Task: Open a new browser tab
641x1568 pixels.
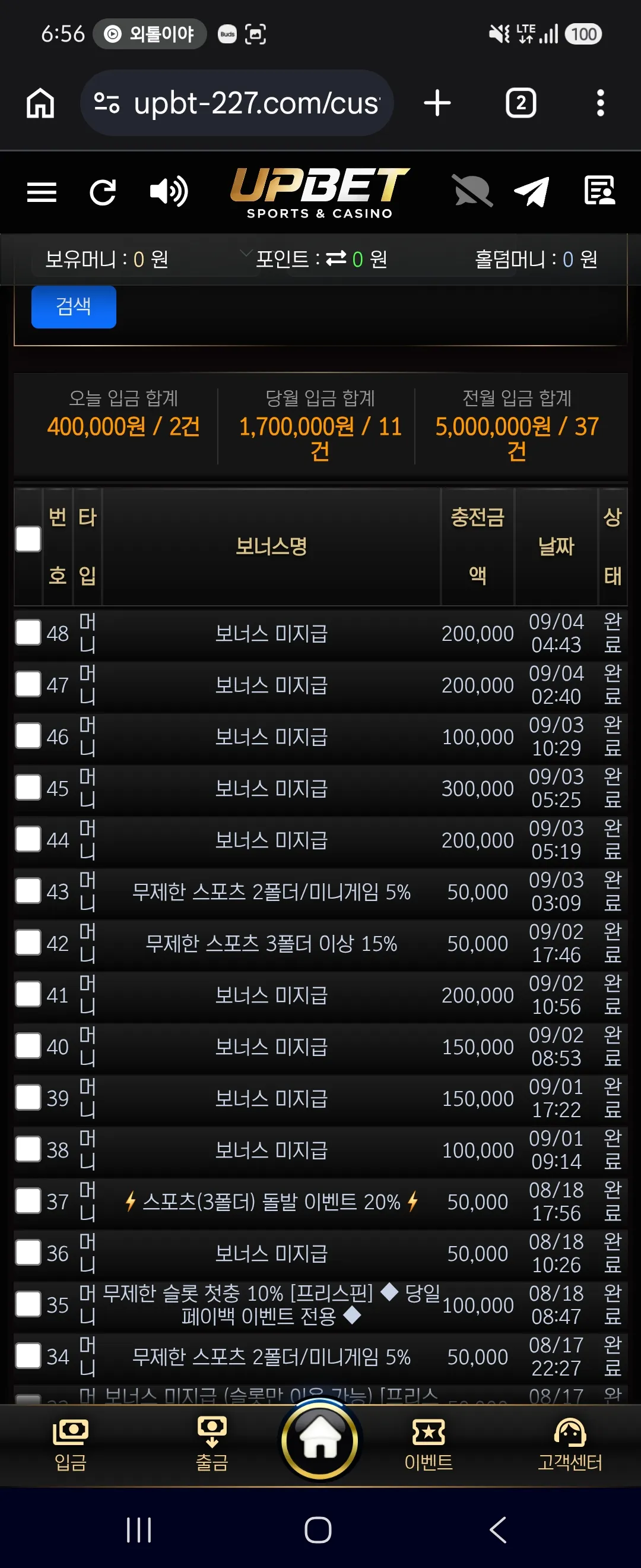Action: click(437, 103)
